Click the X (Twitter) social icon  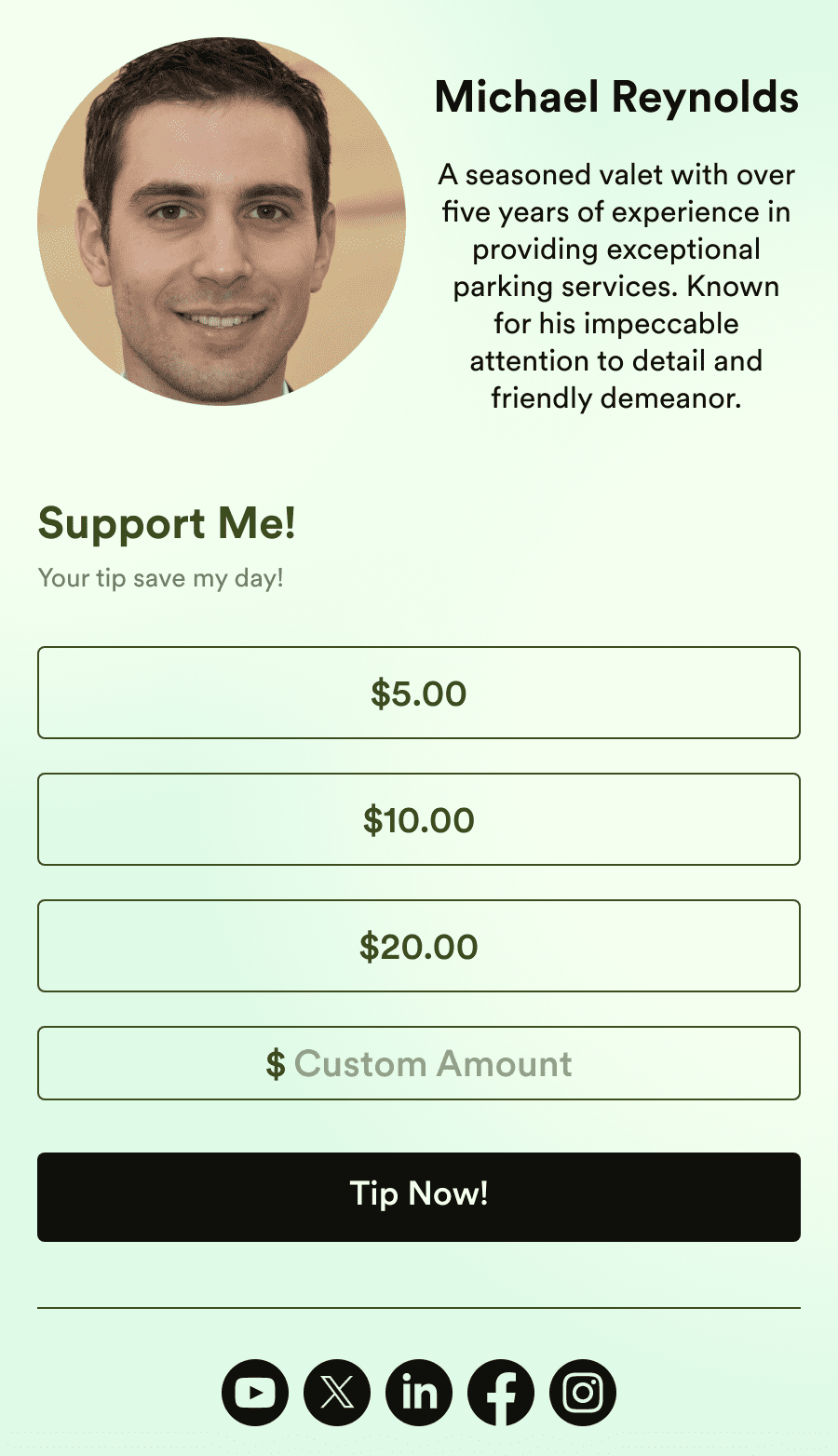pos(337,1392)
